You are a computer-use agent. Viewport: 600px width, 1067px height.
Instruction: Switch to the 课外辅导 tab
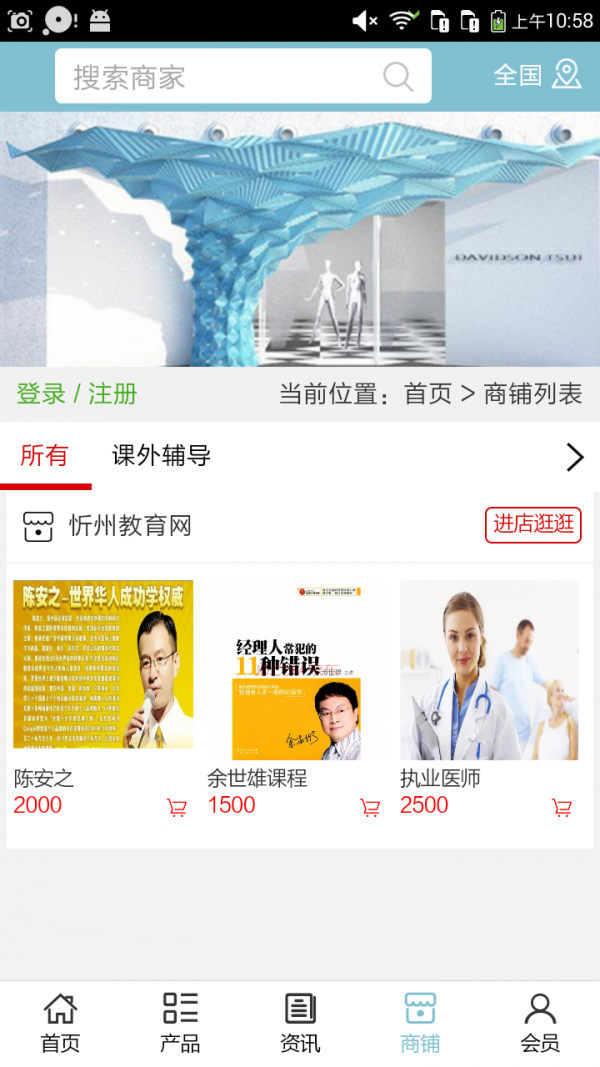(x=161, y=456)
